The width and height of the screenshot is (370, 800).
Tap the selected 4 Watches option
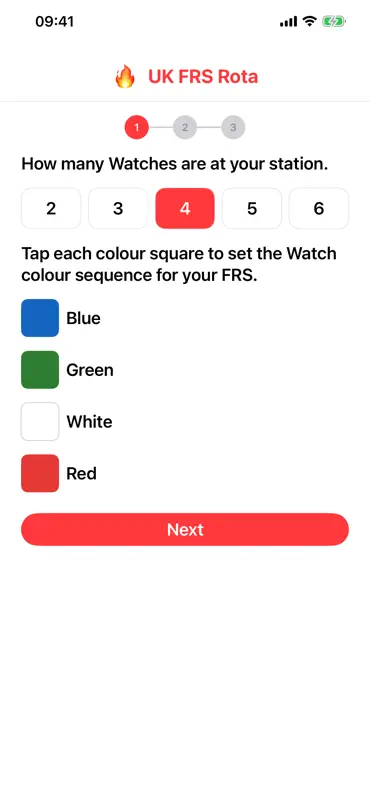(x=185, y=208)
